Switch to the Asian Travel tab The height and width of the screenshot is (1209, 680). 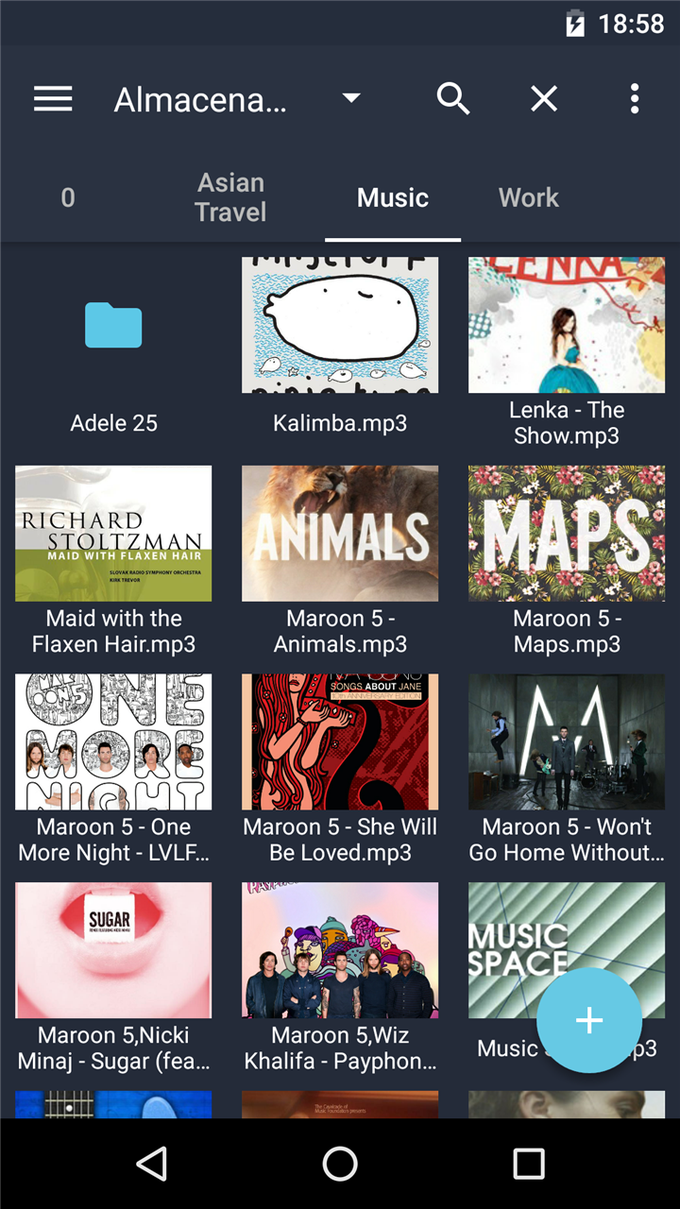[x=231, y=198]
